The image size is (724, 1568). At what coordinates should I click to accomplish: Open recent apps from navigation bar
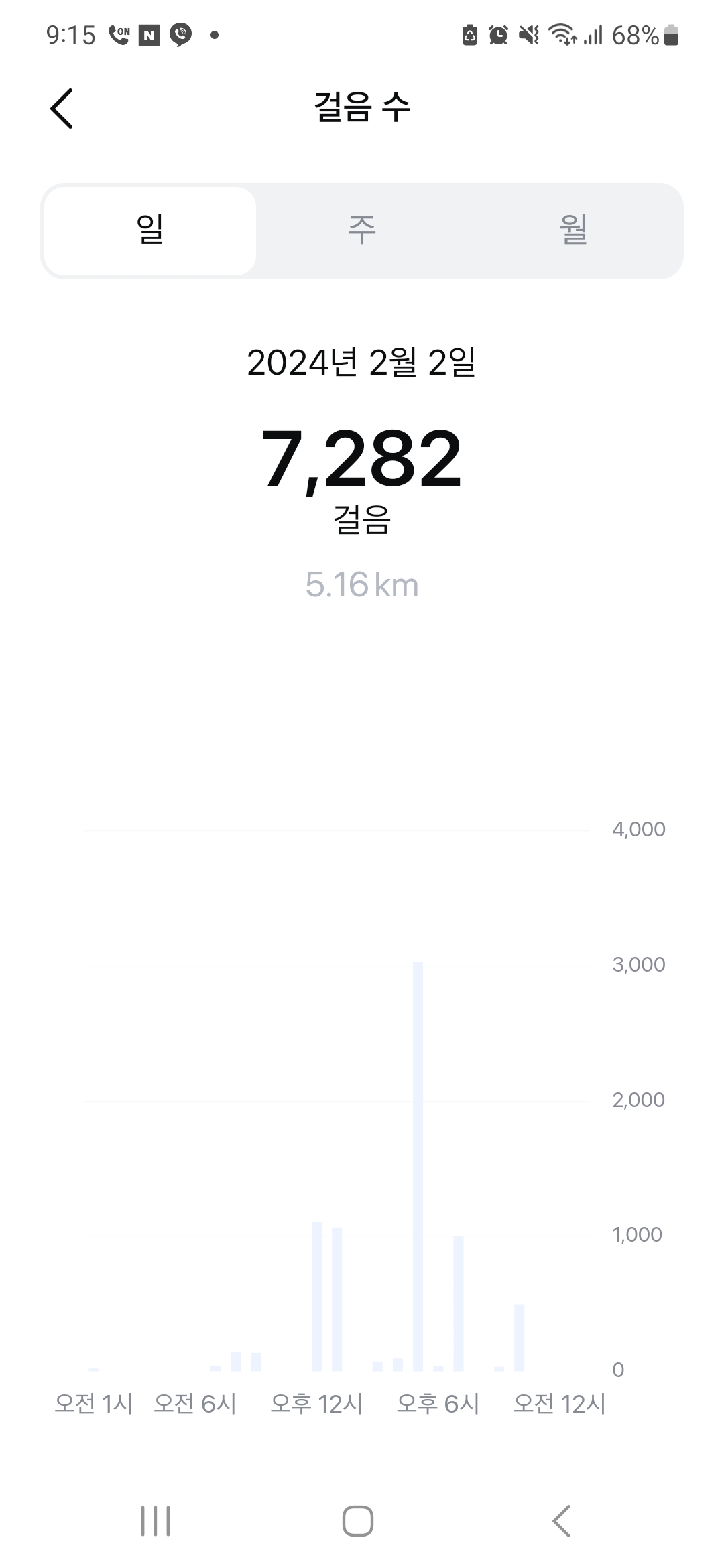[x=156, y=1520]
